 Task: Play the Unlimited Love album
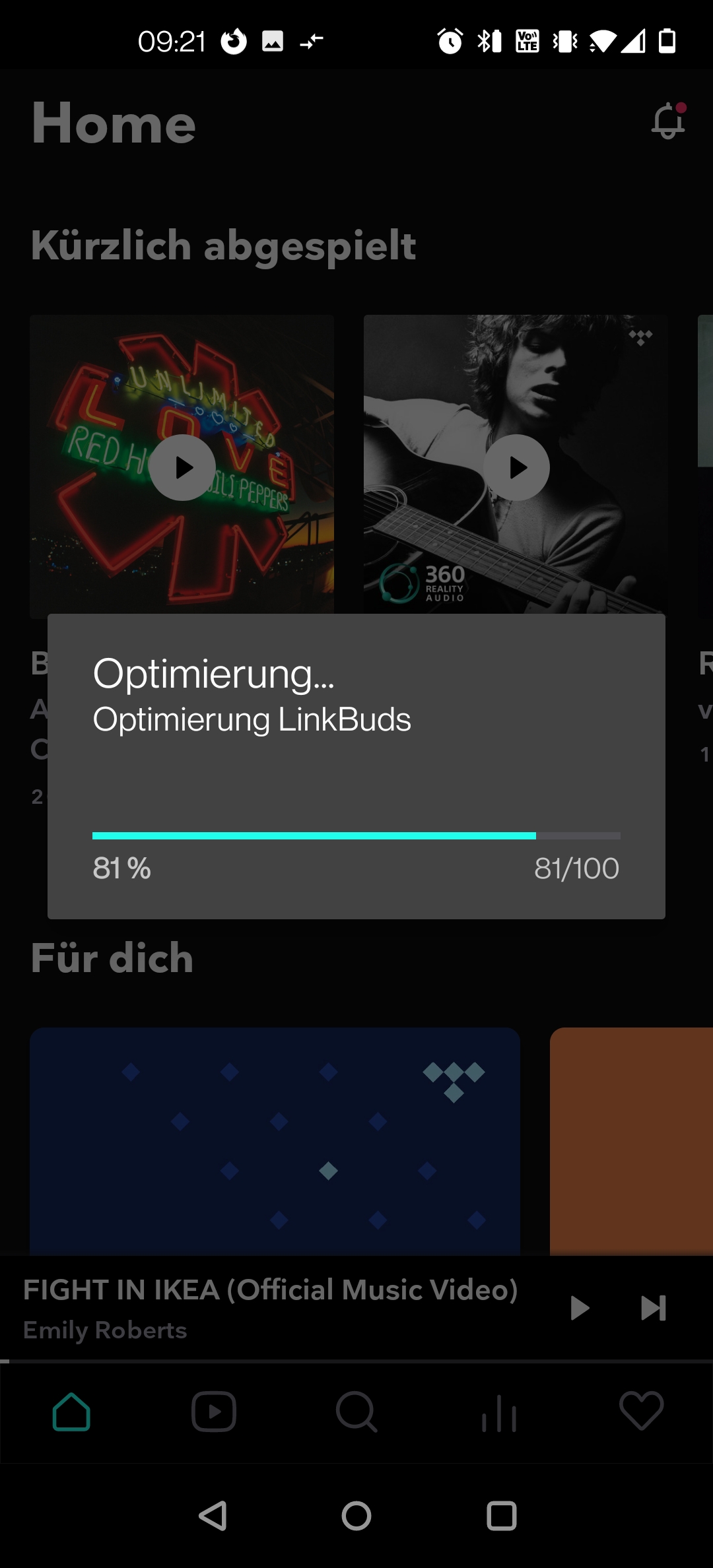tap(182, 467)
